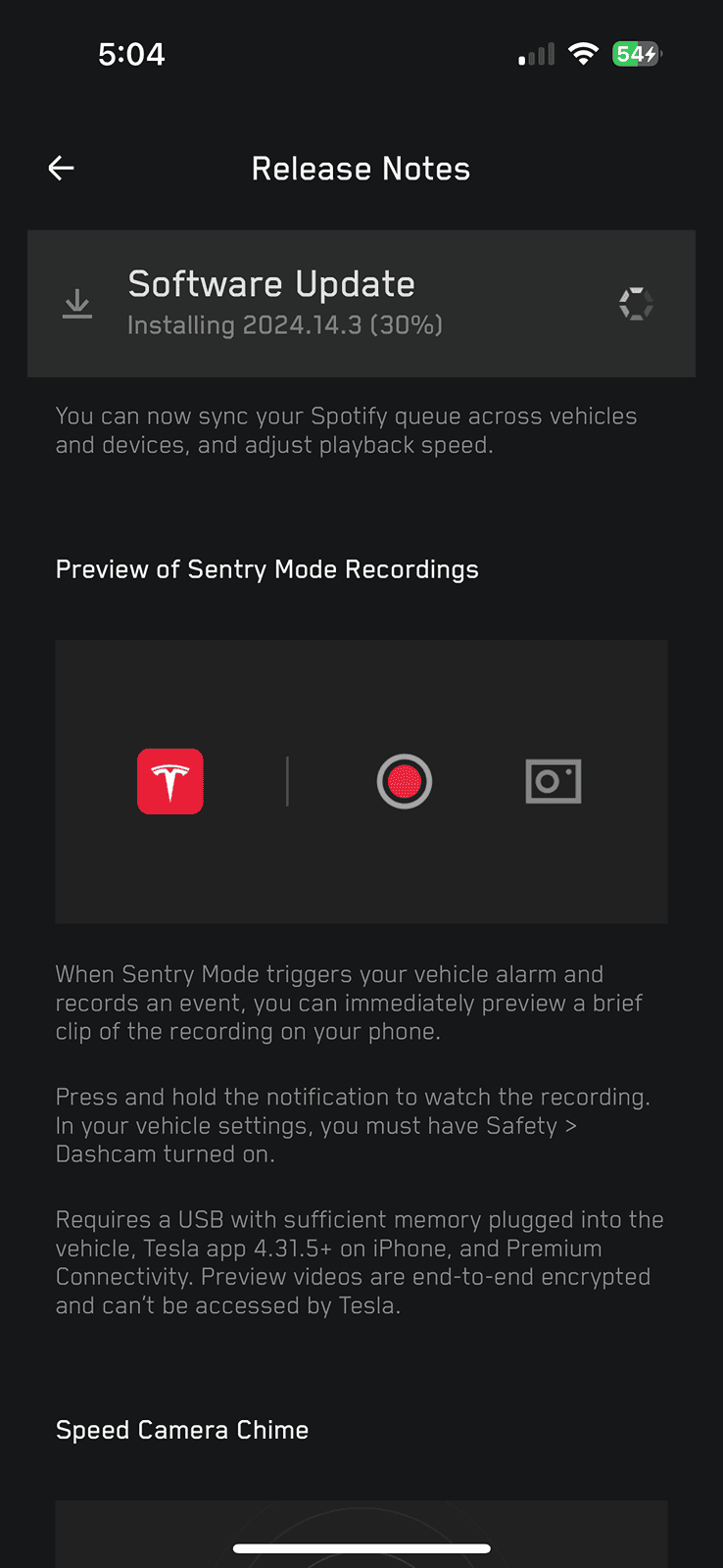Go back from Release Notes
The width and height of the screenshot is (723, 1568).
point(61,169)
